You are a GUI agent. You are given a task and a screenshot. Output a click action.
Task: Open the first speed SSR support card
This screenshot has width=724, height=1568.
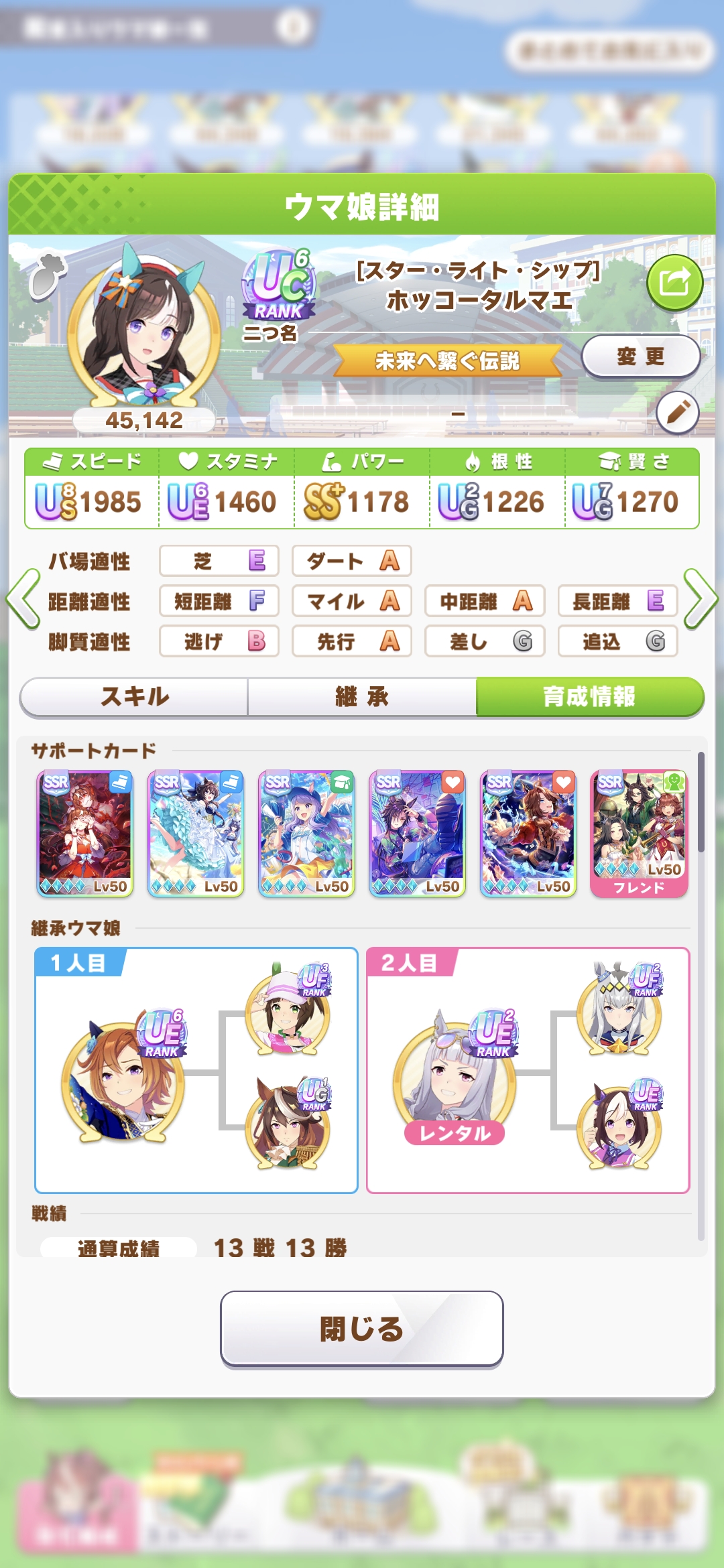pos(84,834)
